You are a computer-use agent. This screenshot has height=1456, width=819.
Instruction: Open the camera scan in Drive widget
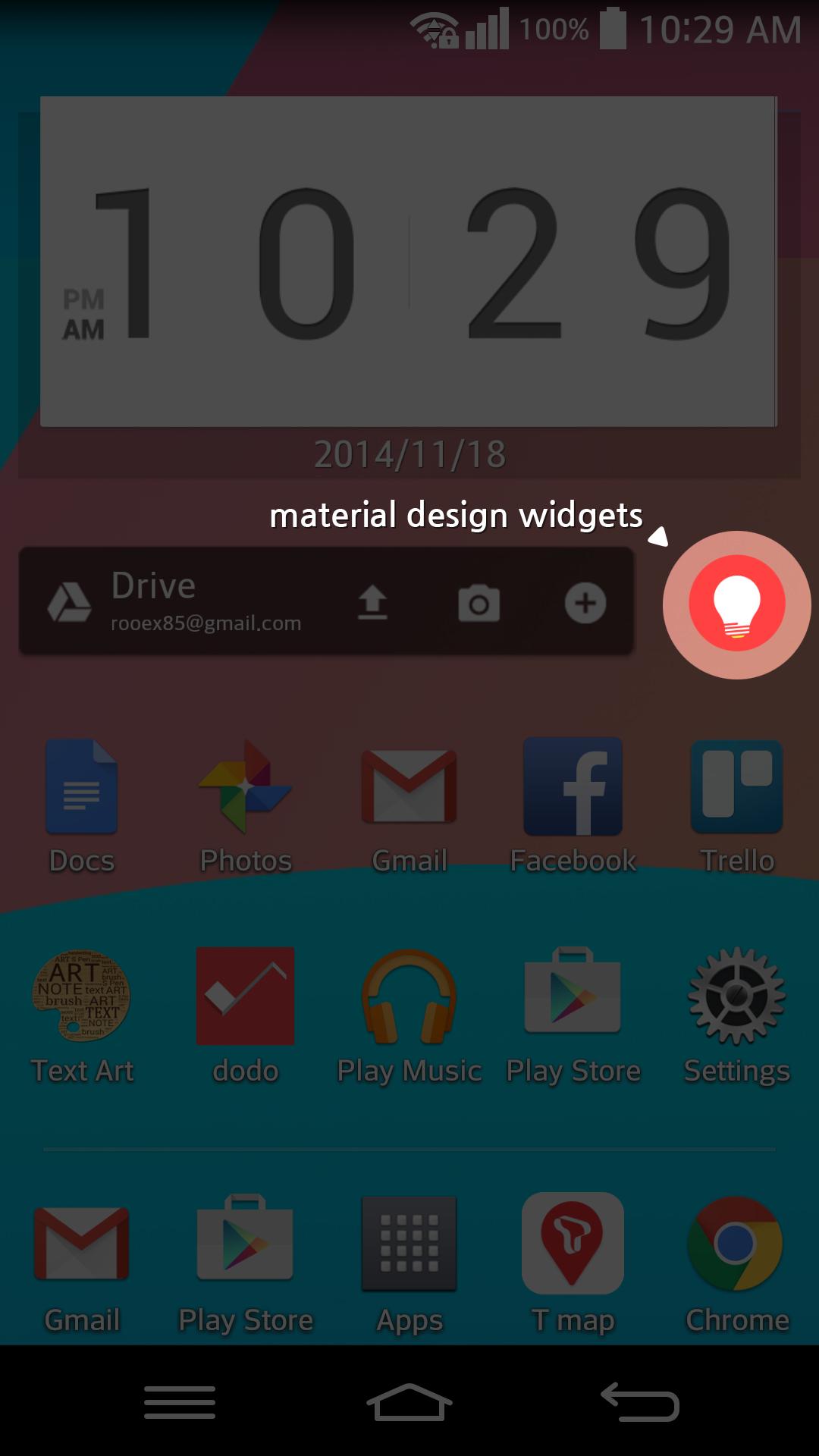(479, 604)
